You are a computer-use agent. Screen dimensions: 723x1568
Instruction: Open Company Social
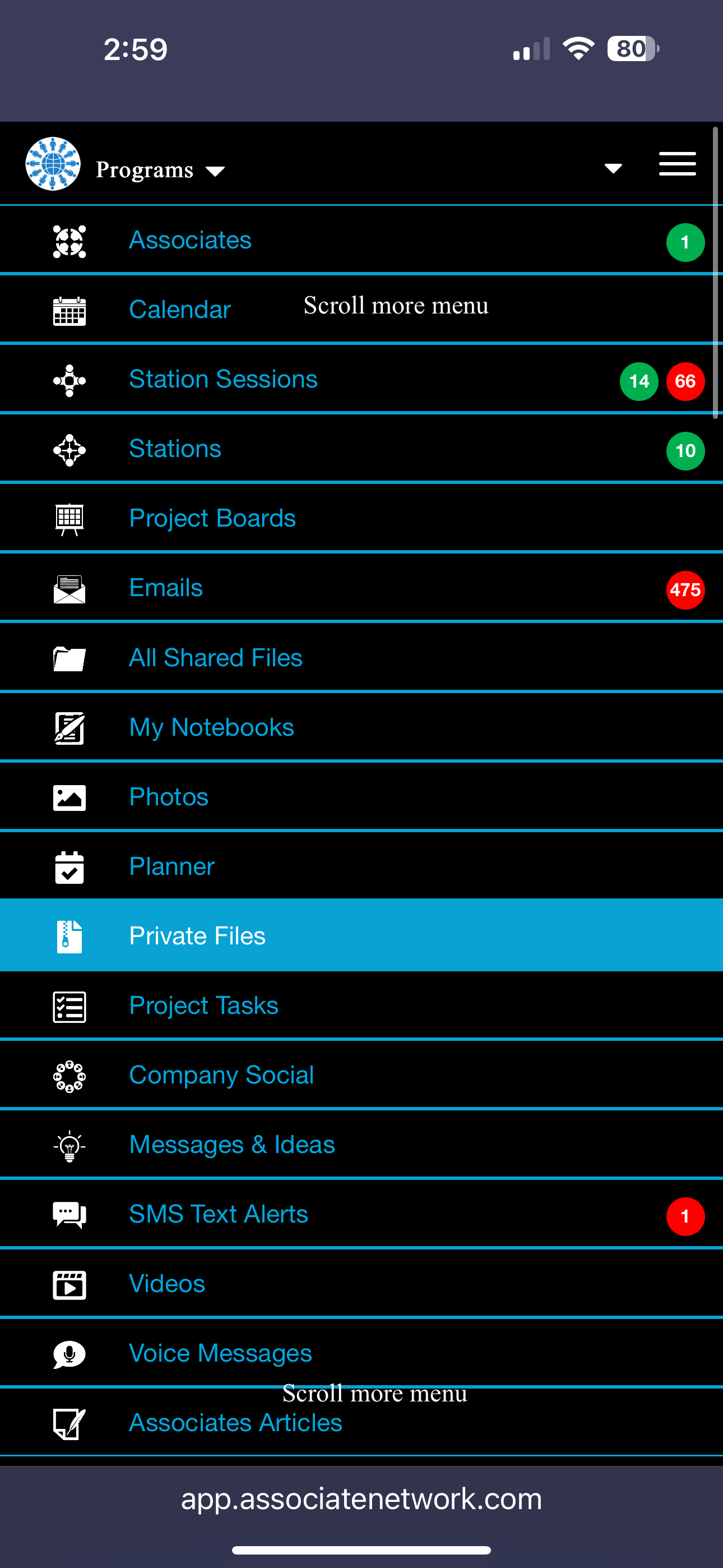point(221,1076)
